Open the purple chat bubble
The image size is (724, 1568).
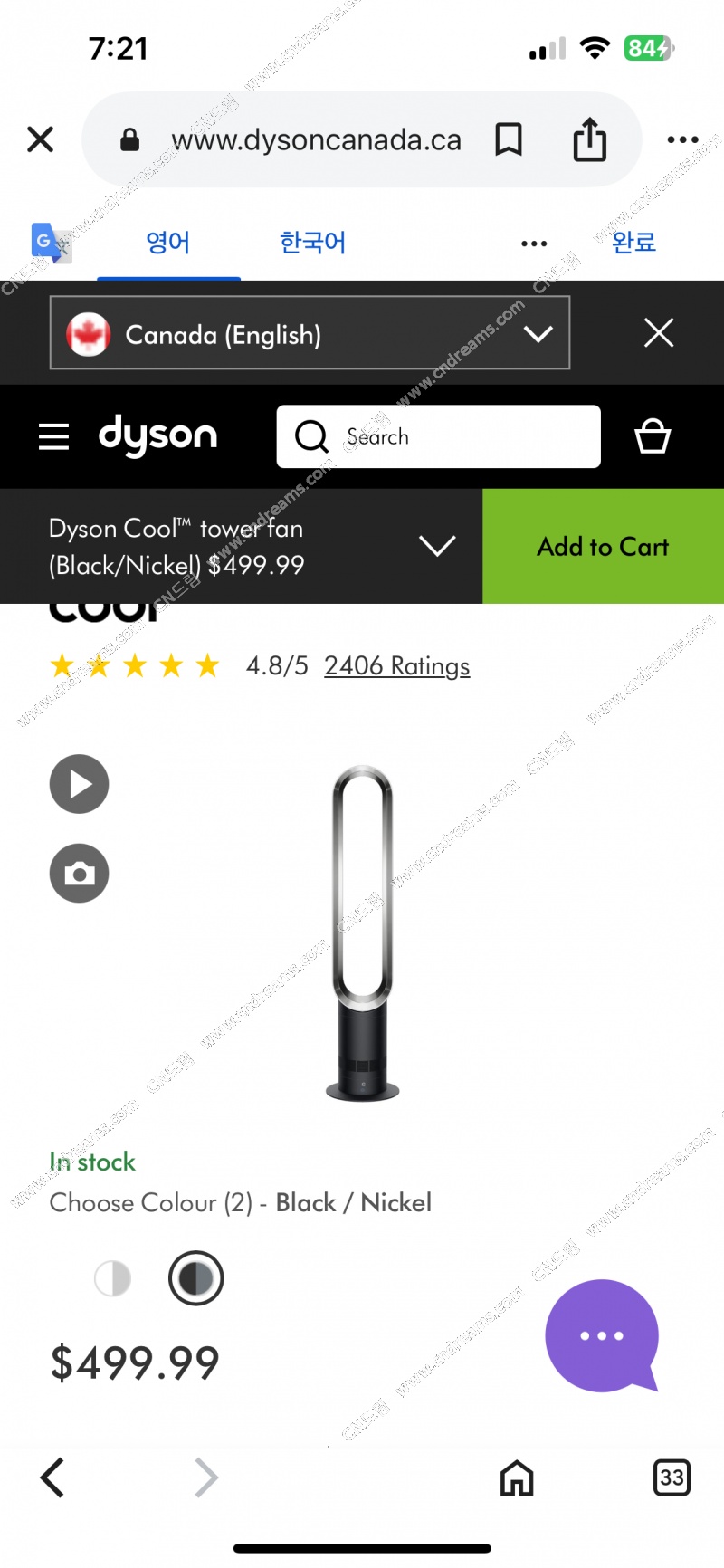[x=602, y=1336]
